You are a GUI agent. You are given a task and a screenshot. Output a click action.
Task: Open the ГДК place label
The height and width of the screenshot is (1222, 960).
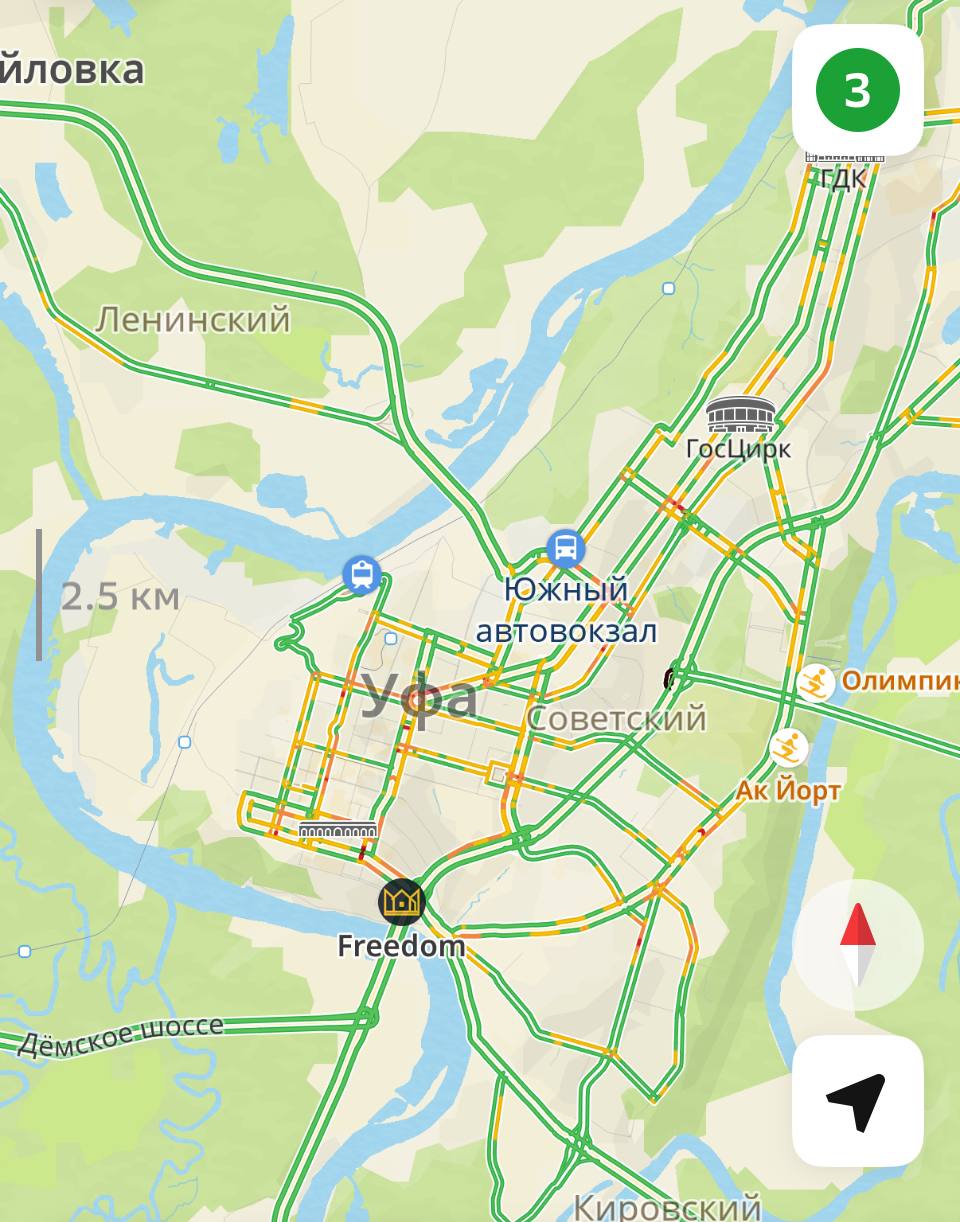842,180
